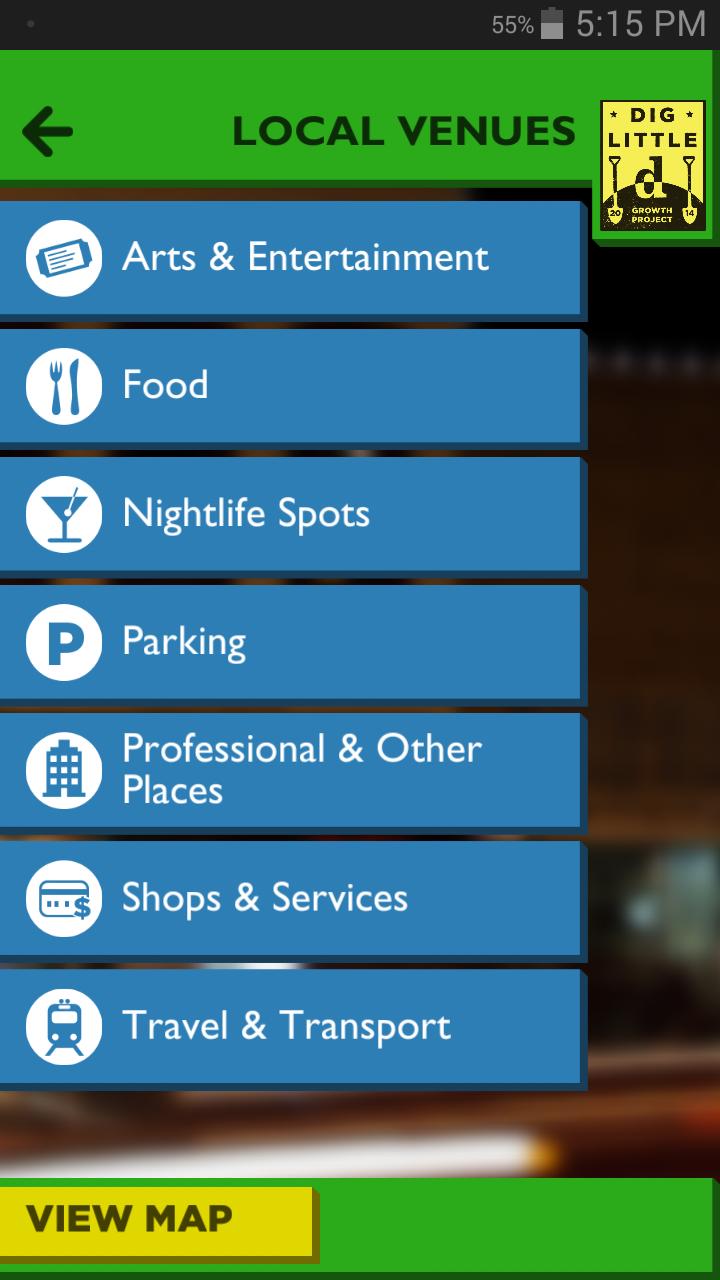Show Parking venues
Screen dimensions: 720x1280
(x=290, y=642)
